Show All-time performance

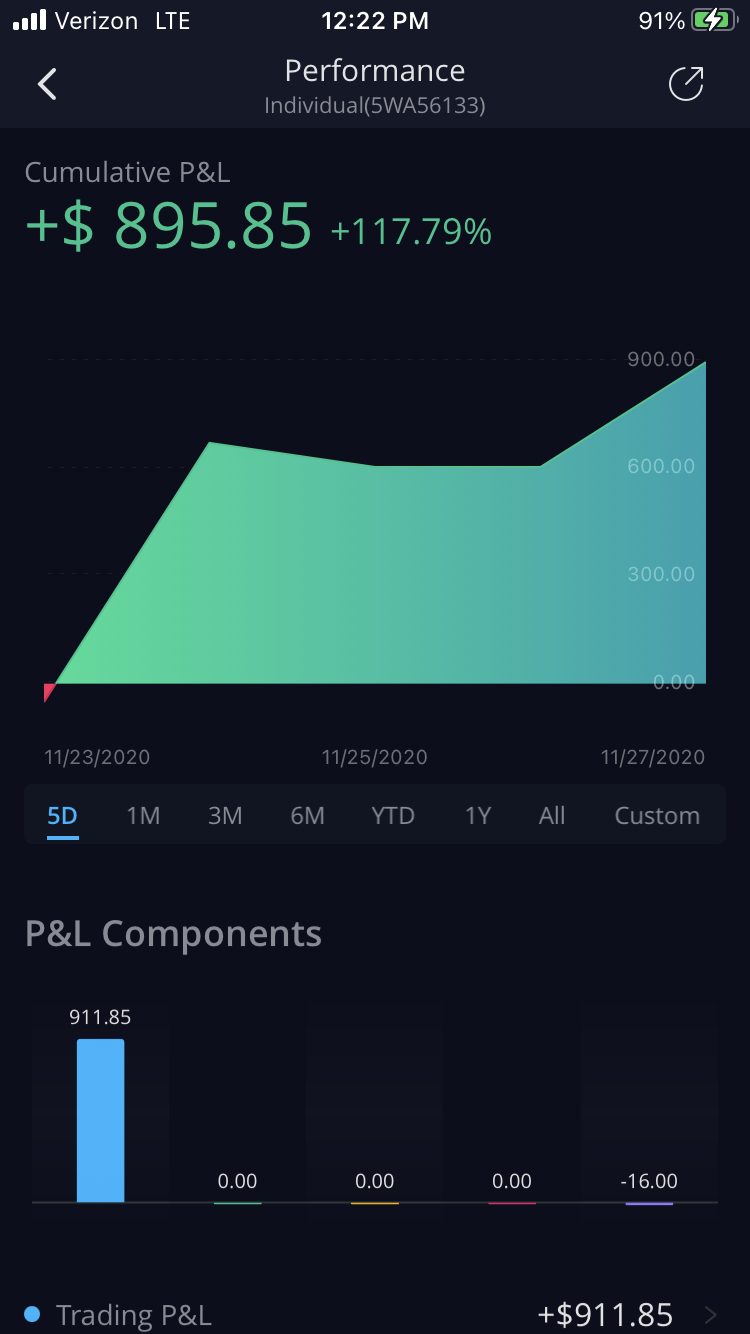click(552, 816)
